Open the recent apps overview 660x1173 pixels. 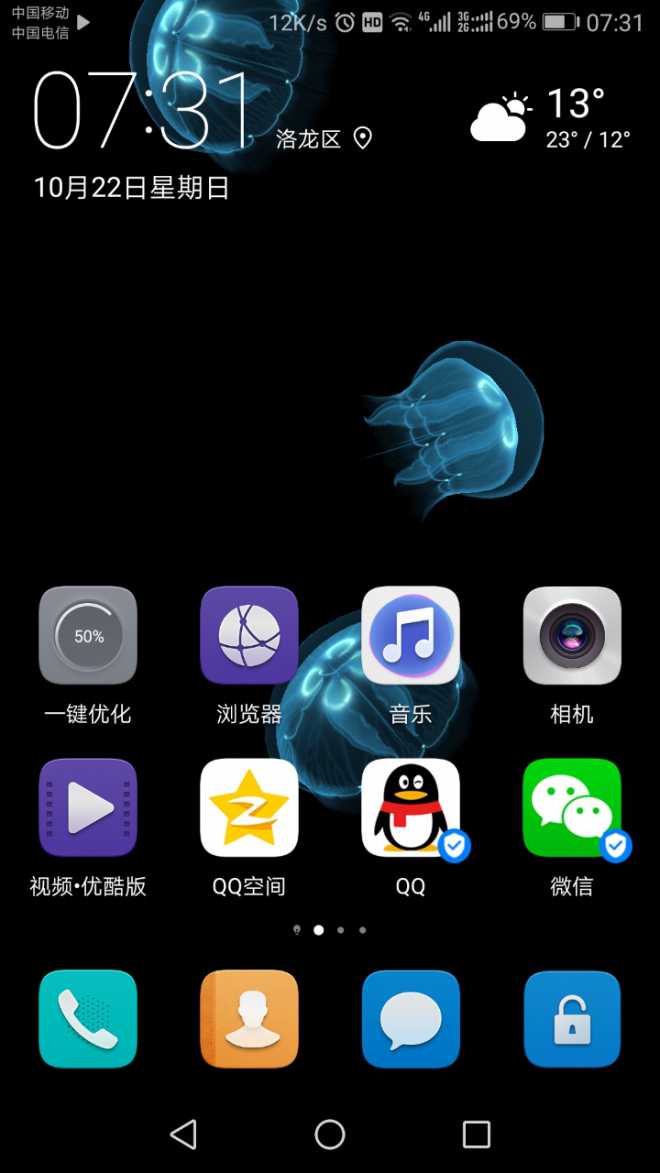[476, 1134]
